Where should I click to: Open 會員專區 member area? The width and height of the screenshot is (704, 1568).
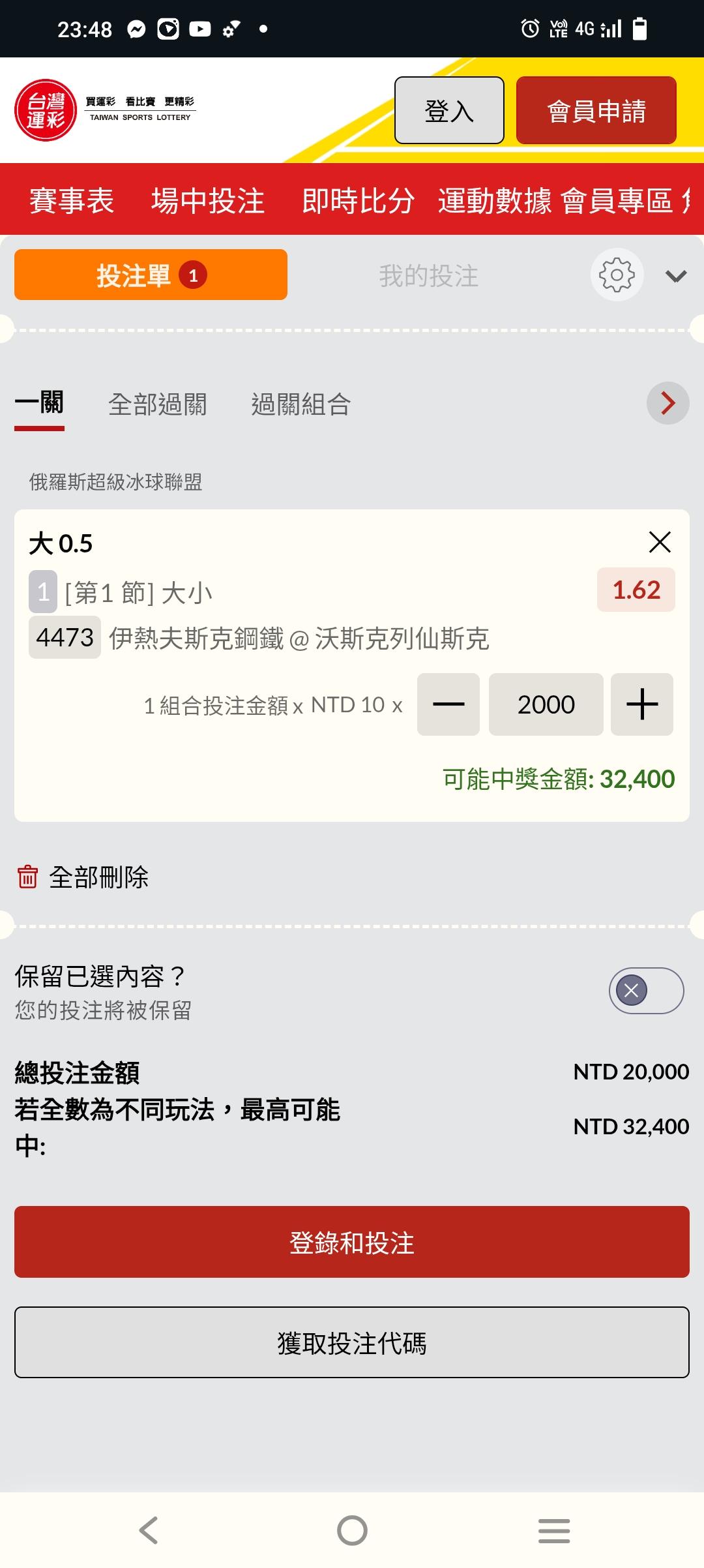[x=617, y=200]
